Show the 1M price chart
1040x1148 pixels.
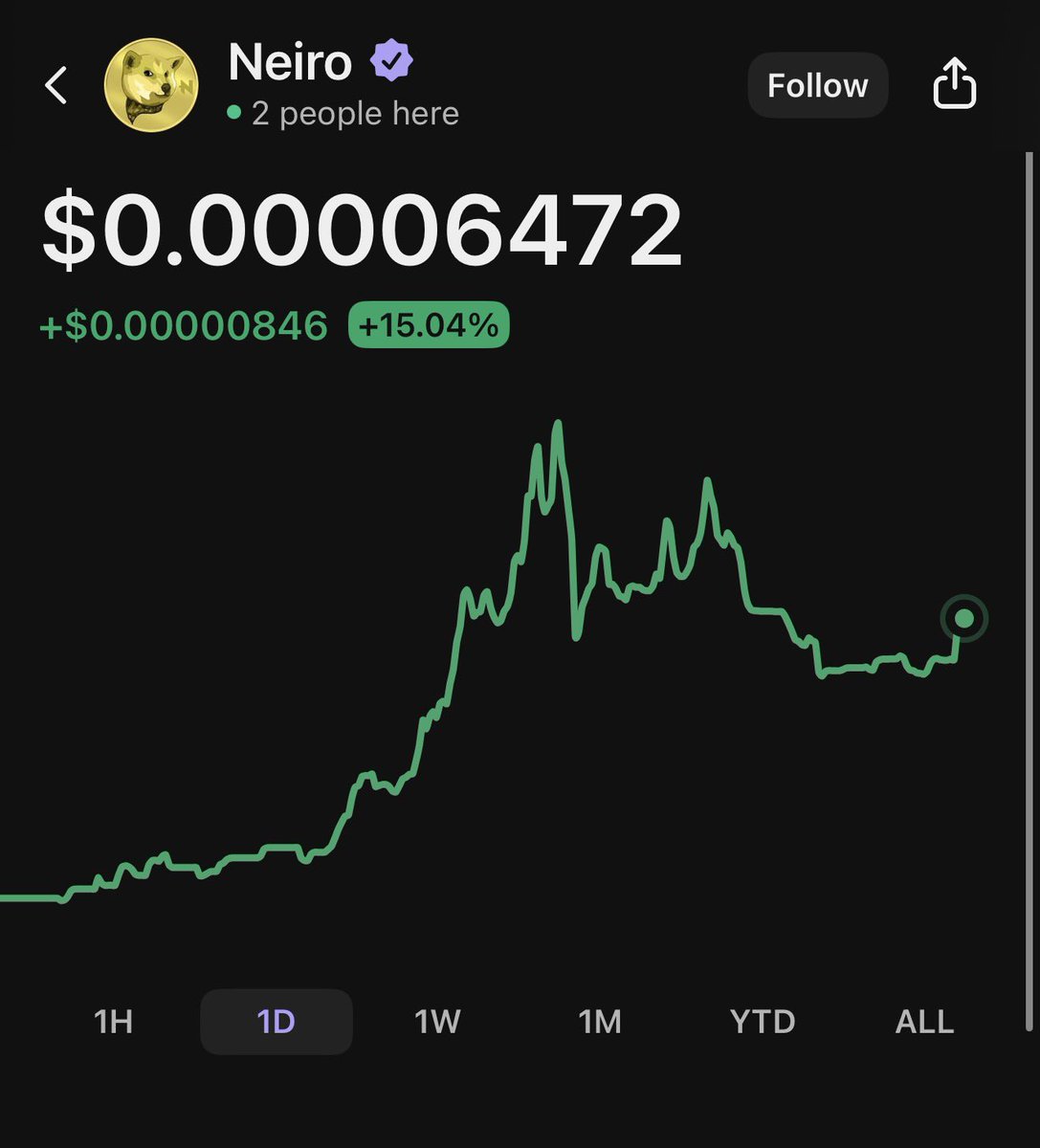coord(600,1022)
